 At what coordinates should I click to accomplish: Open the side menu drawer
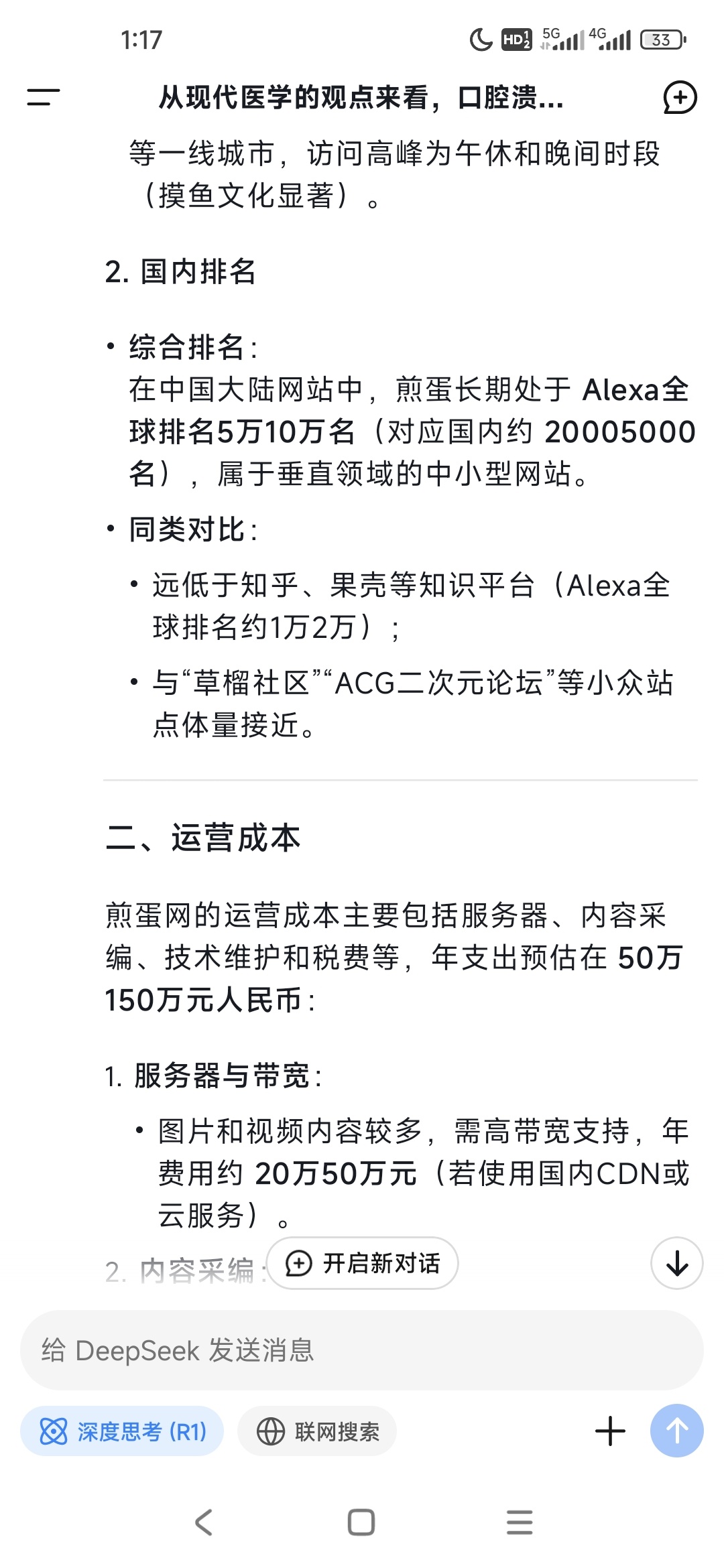click(44, 98)
